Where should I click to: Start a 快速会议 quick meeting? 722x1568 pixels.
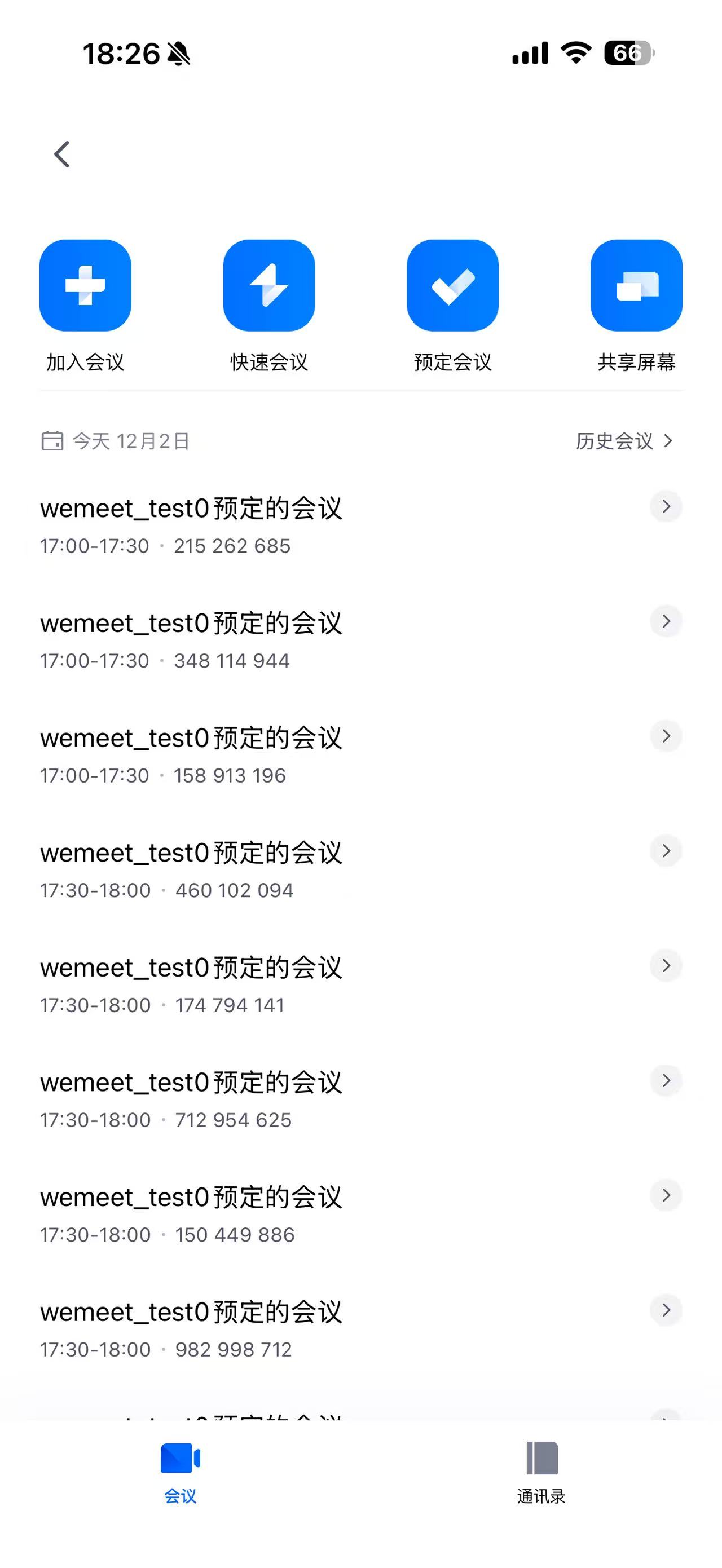click(268, 285)
